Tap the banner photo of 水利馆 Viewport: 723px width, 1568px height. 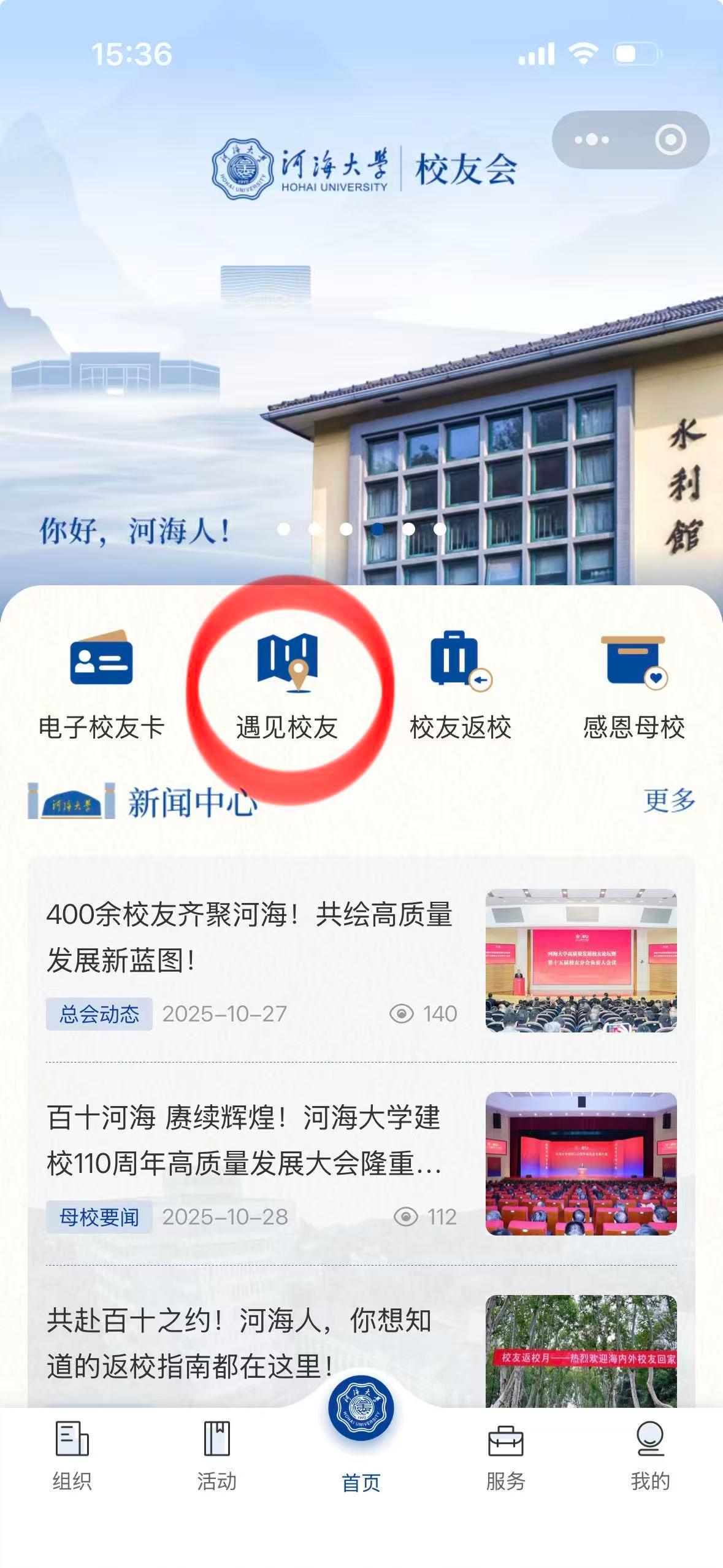[491, 442]
